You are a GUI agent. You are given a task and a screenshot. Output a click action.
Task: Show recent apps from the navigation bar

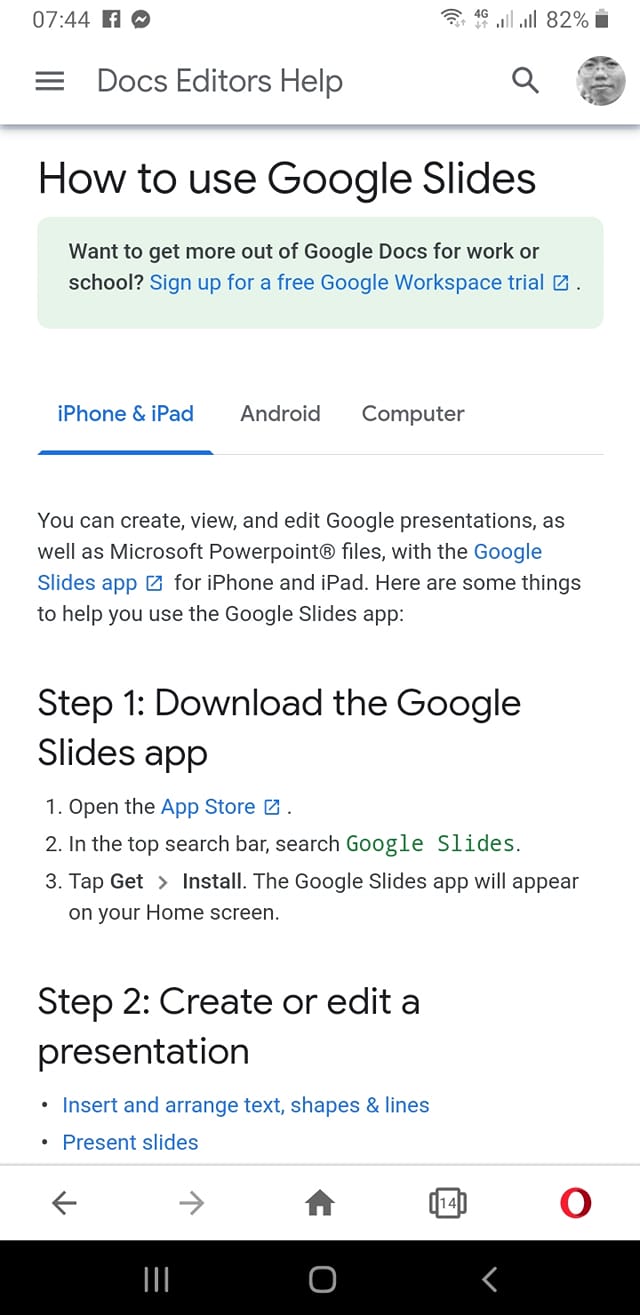[x=157, y=1279]
